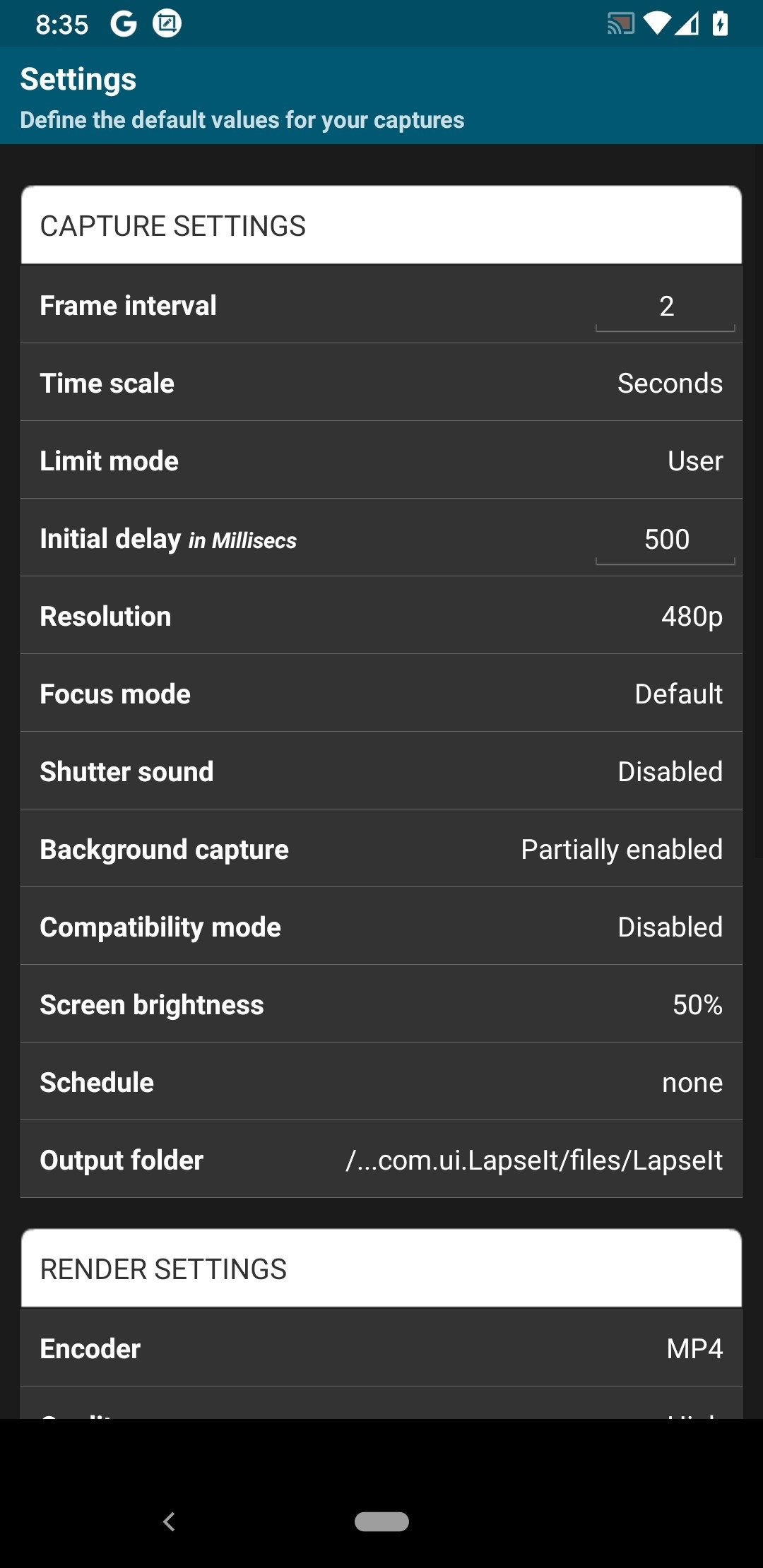Change the Limit mode option

coord(381,460)
